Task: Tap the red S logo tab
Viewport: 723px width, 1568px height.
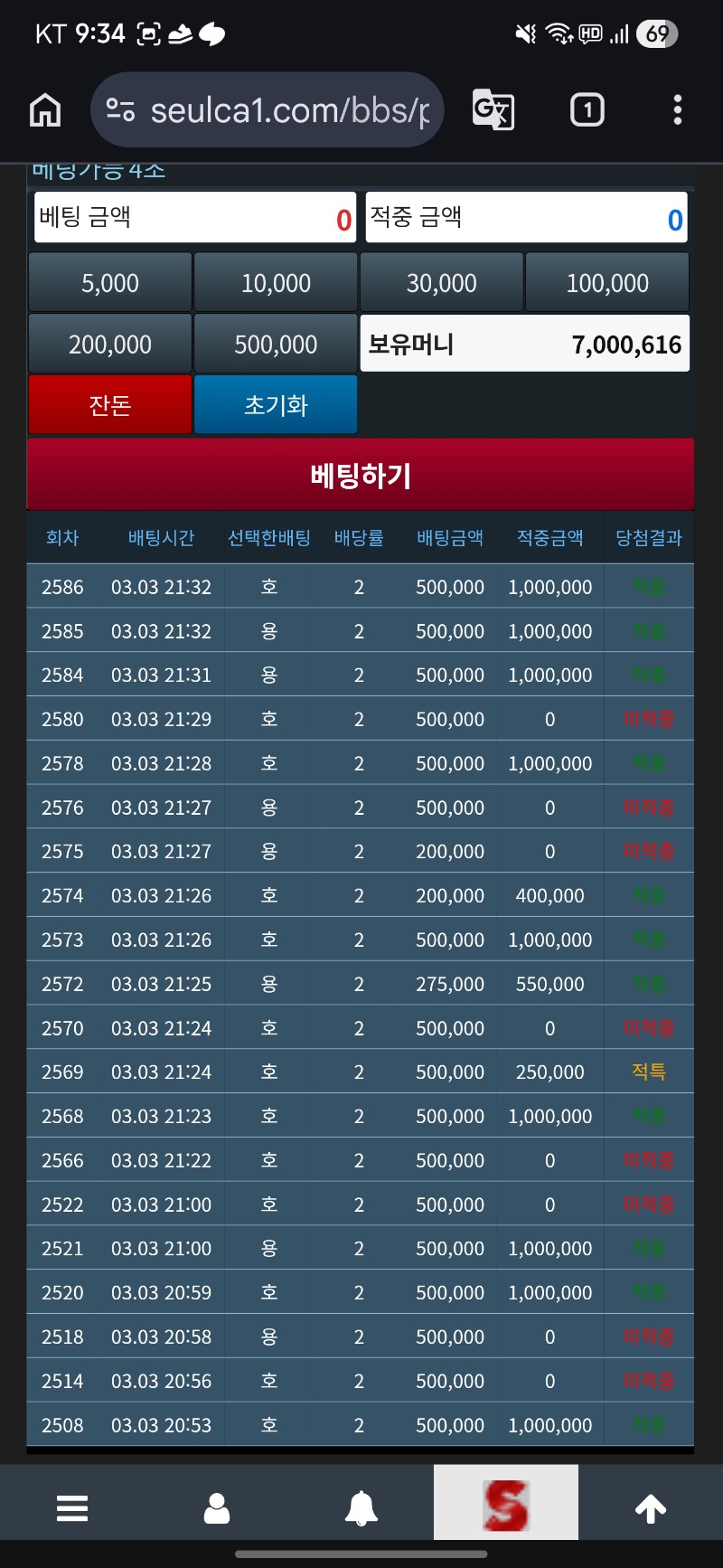Action: pyautogui.click(x=506, y=1505)
